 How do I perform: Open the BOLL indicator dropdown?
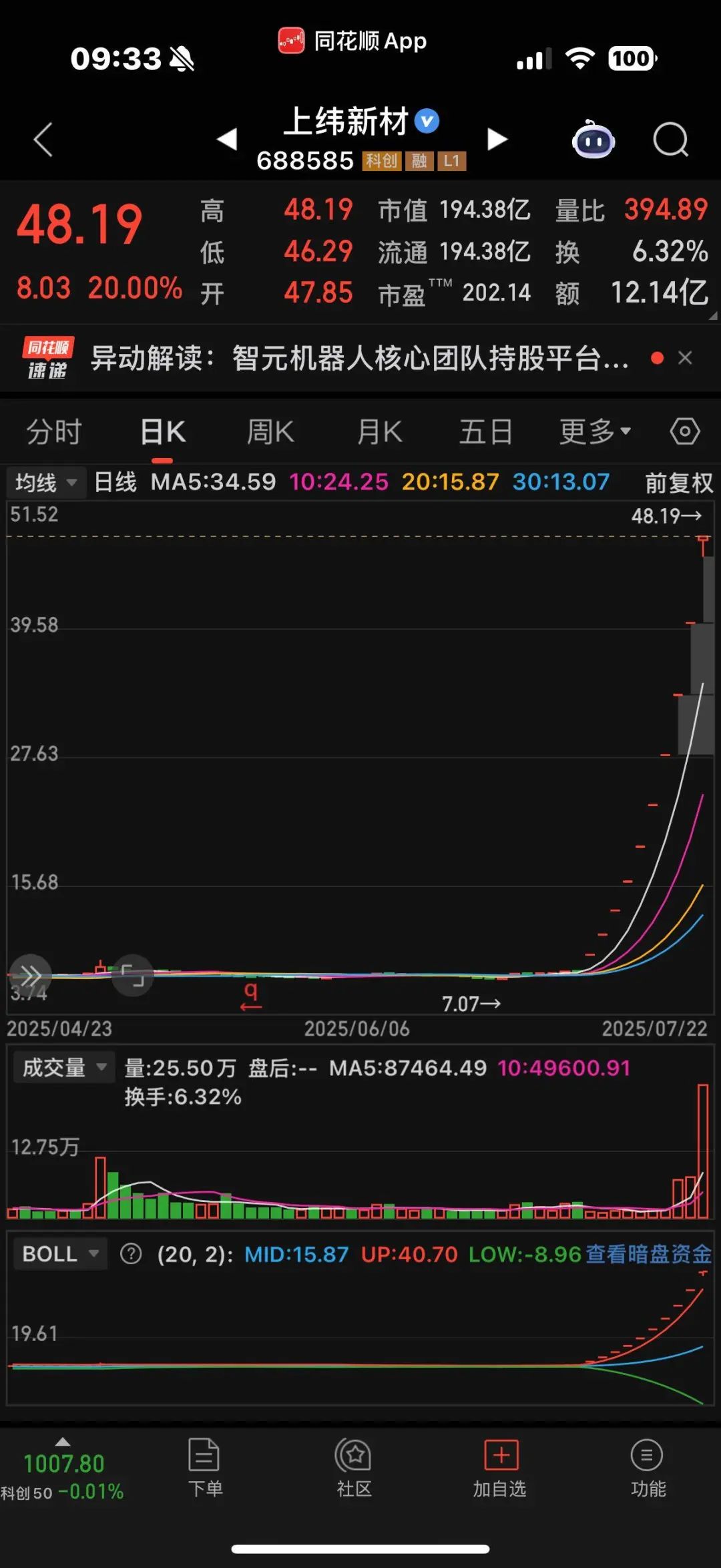click(x=60, y=1253)
